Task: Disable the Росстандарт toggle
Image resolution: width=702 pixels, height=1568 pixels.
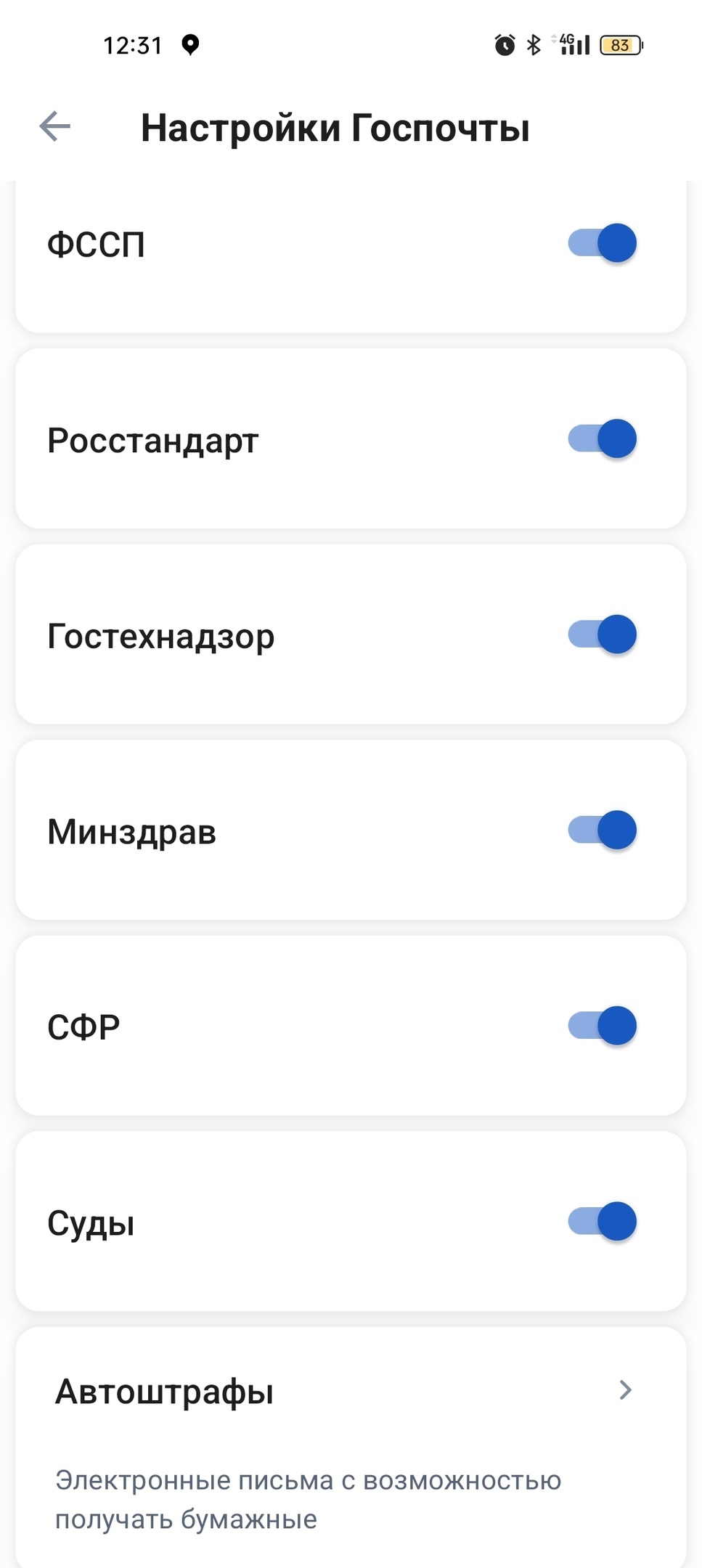Action: click(602, 439)
